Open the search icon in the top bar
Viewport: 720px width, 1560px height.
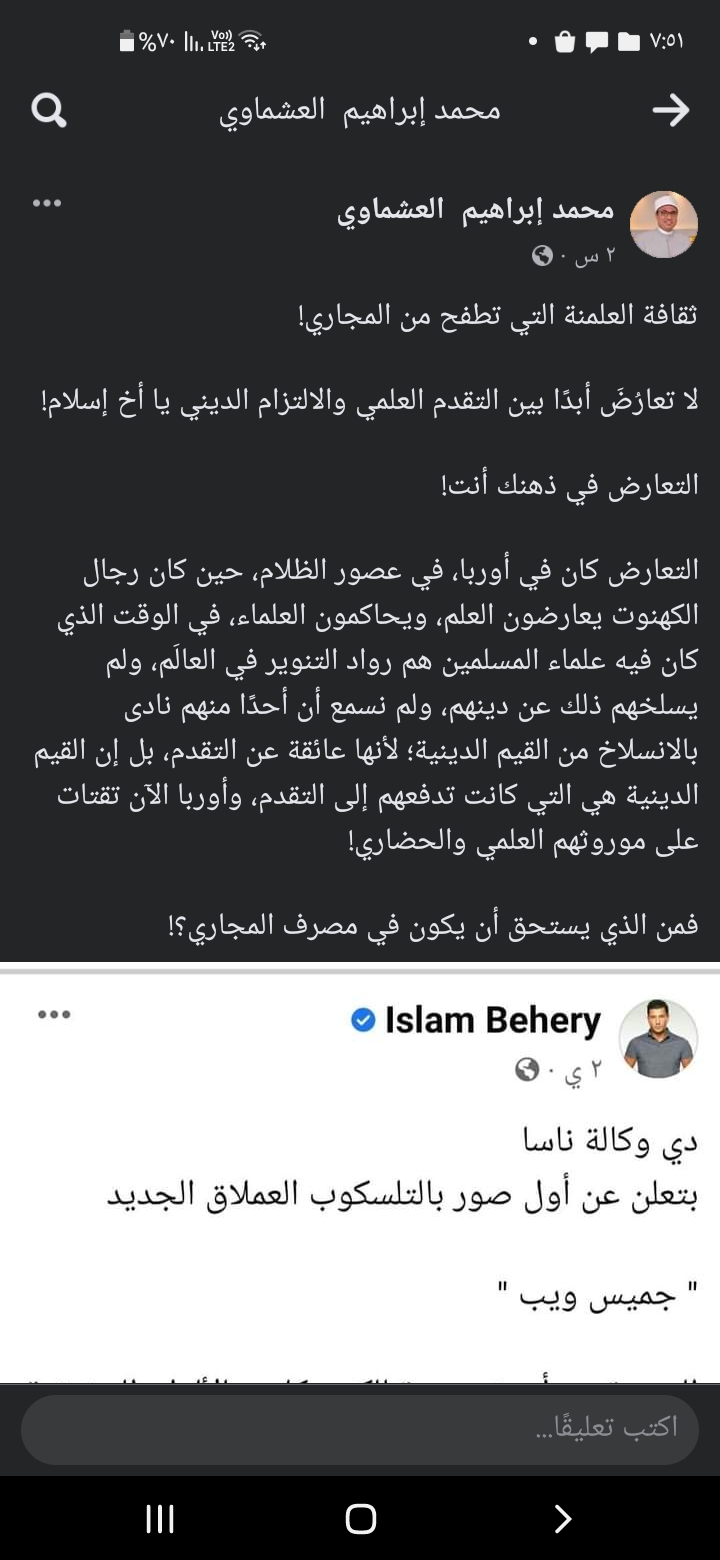click(48, 110)
